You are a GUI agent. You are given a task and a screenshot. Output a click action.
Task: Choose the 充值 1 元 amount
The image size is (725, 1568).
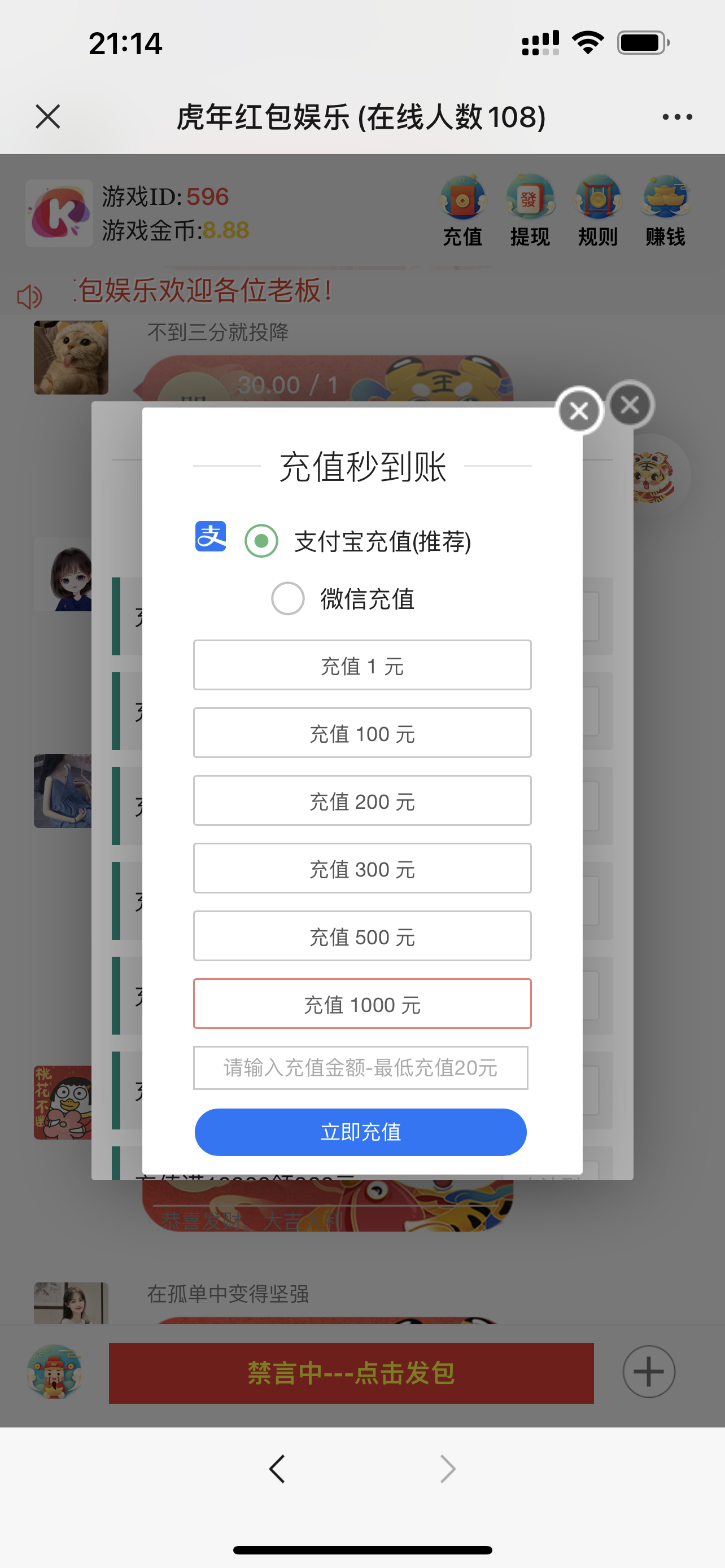click(362, 665)
